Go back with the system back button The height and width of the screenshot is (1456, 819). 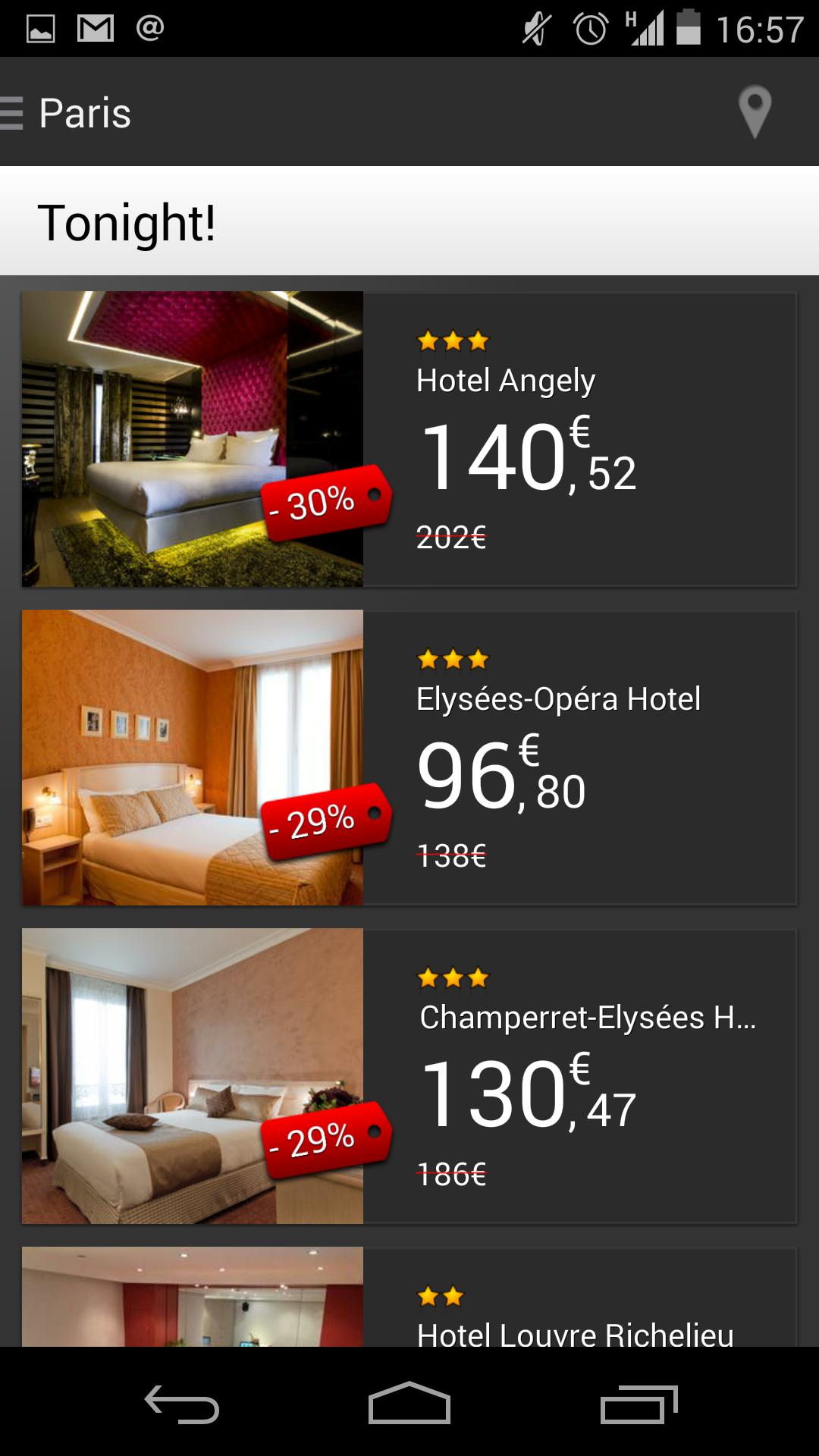click(x=182, y=1404)
